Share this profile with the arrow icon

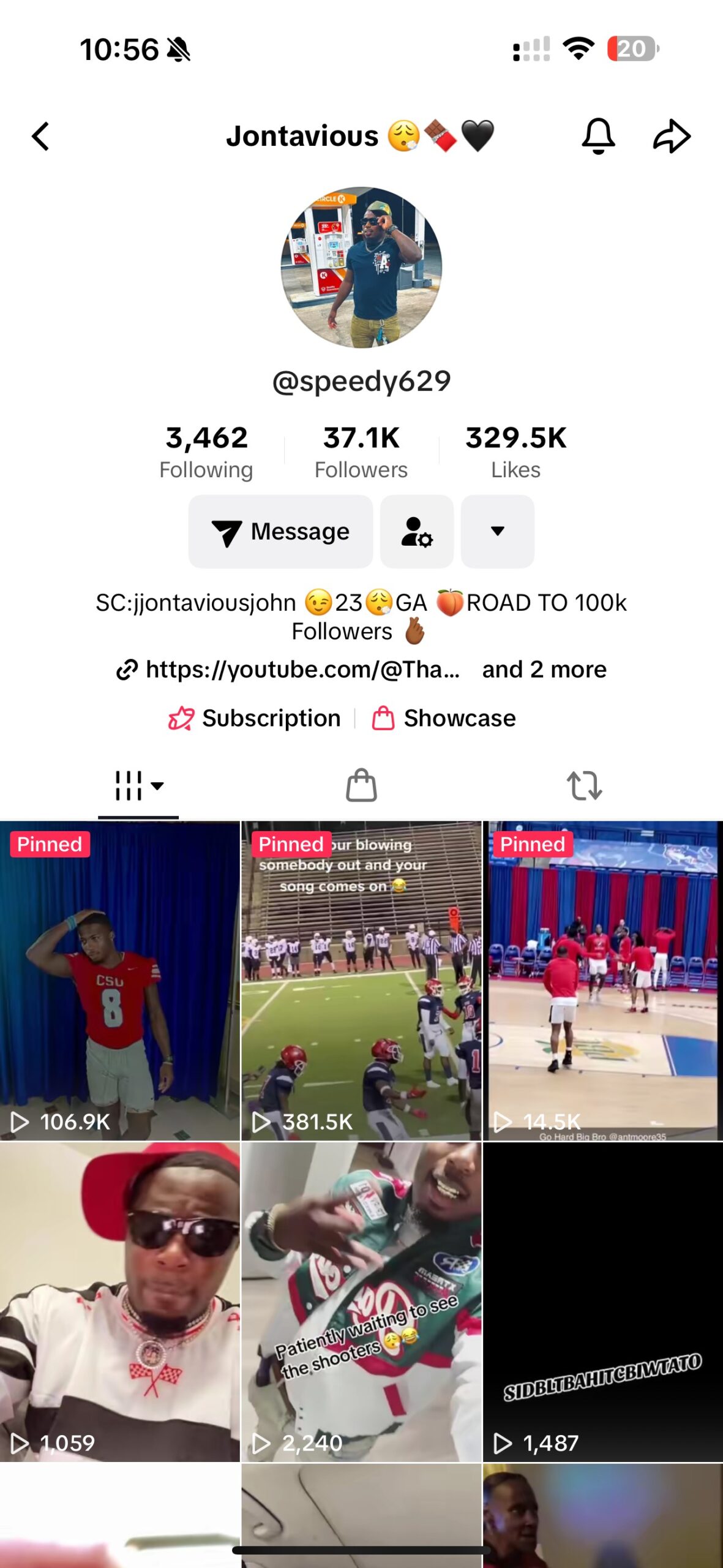point(672,136)
